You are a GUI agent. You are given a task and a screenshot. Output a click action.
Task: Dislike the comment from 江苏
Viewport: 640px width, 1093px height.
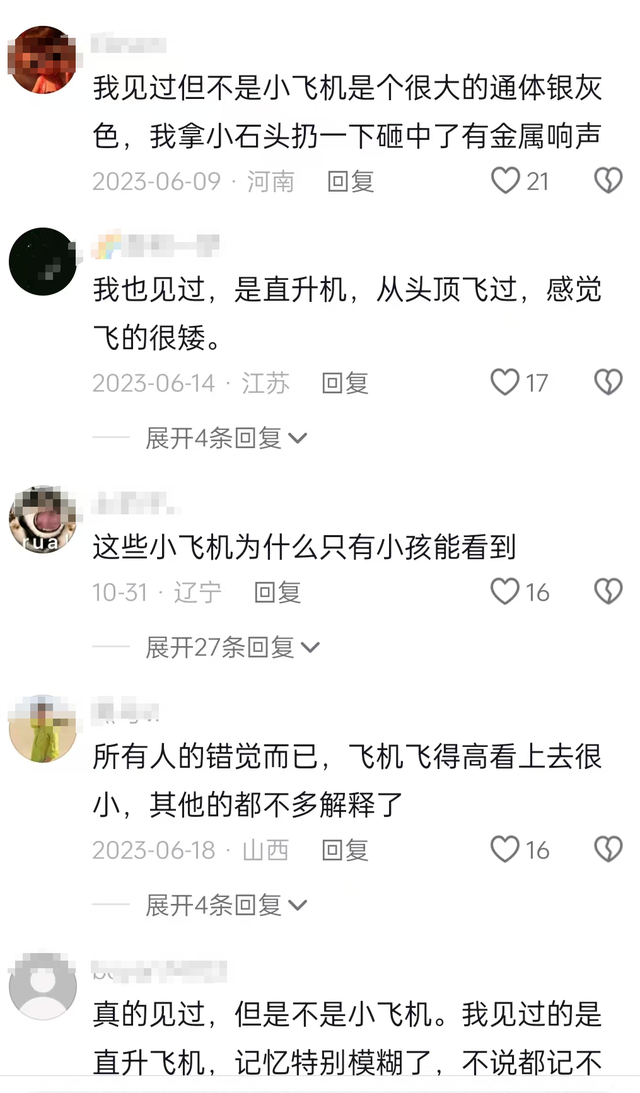(x=608, y=382)
